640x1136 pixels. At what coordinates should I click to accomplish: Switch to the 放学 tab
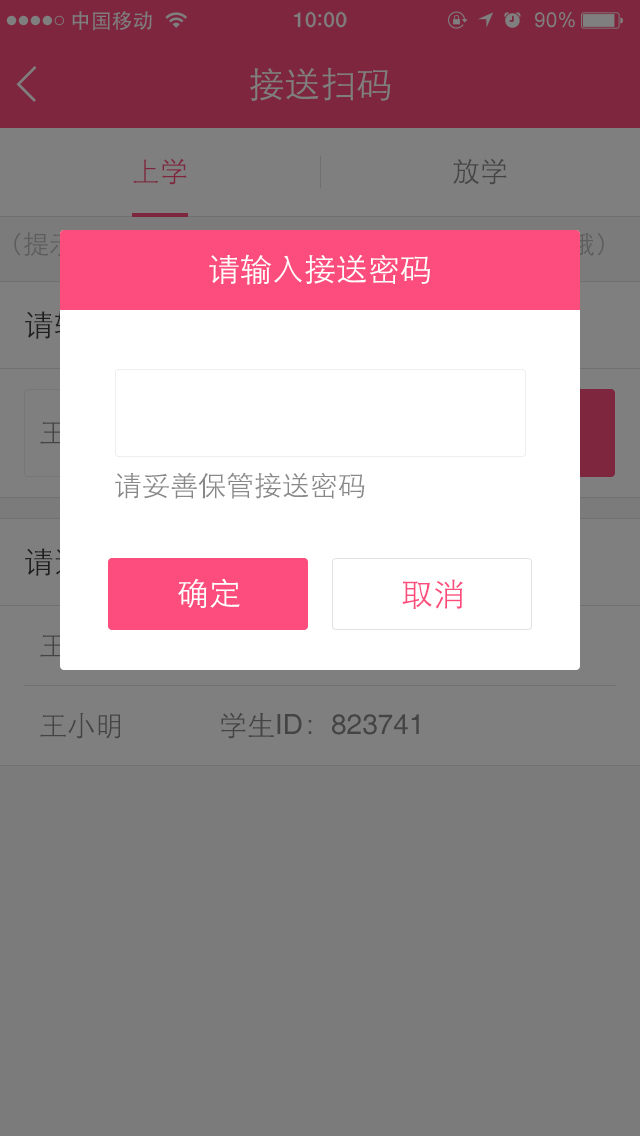click(x=480, y=172)
